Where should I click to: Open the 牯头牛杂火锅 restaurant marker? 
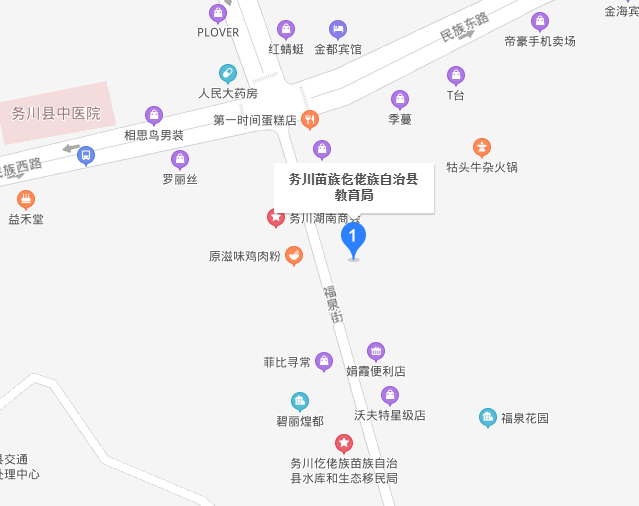pos(482,148)
